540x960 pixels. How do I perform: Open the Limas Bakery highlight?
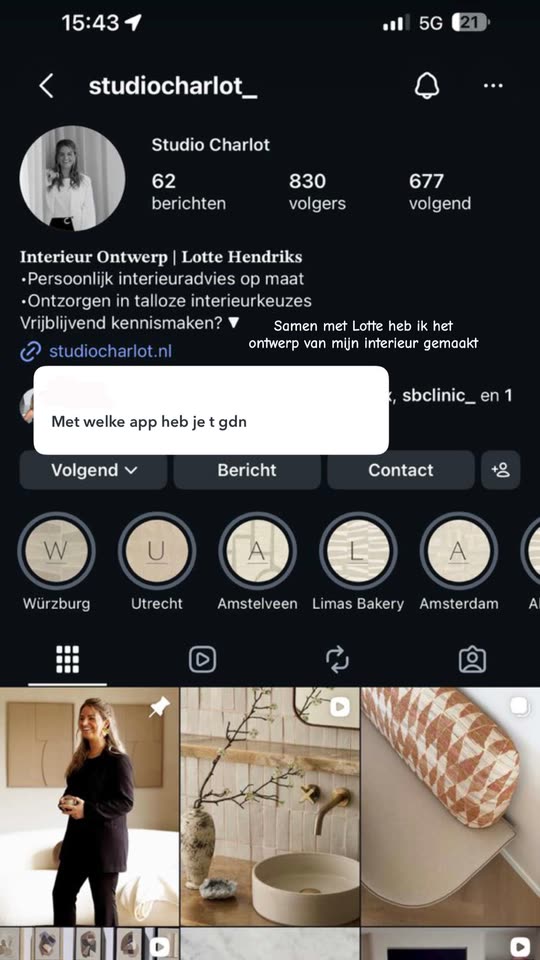(x=358, y=551)
